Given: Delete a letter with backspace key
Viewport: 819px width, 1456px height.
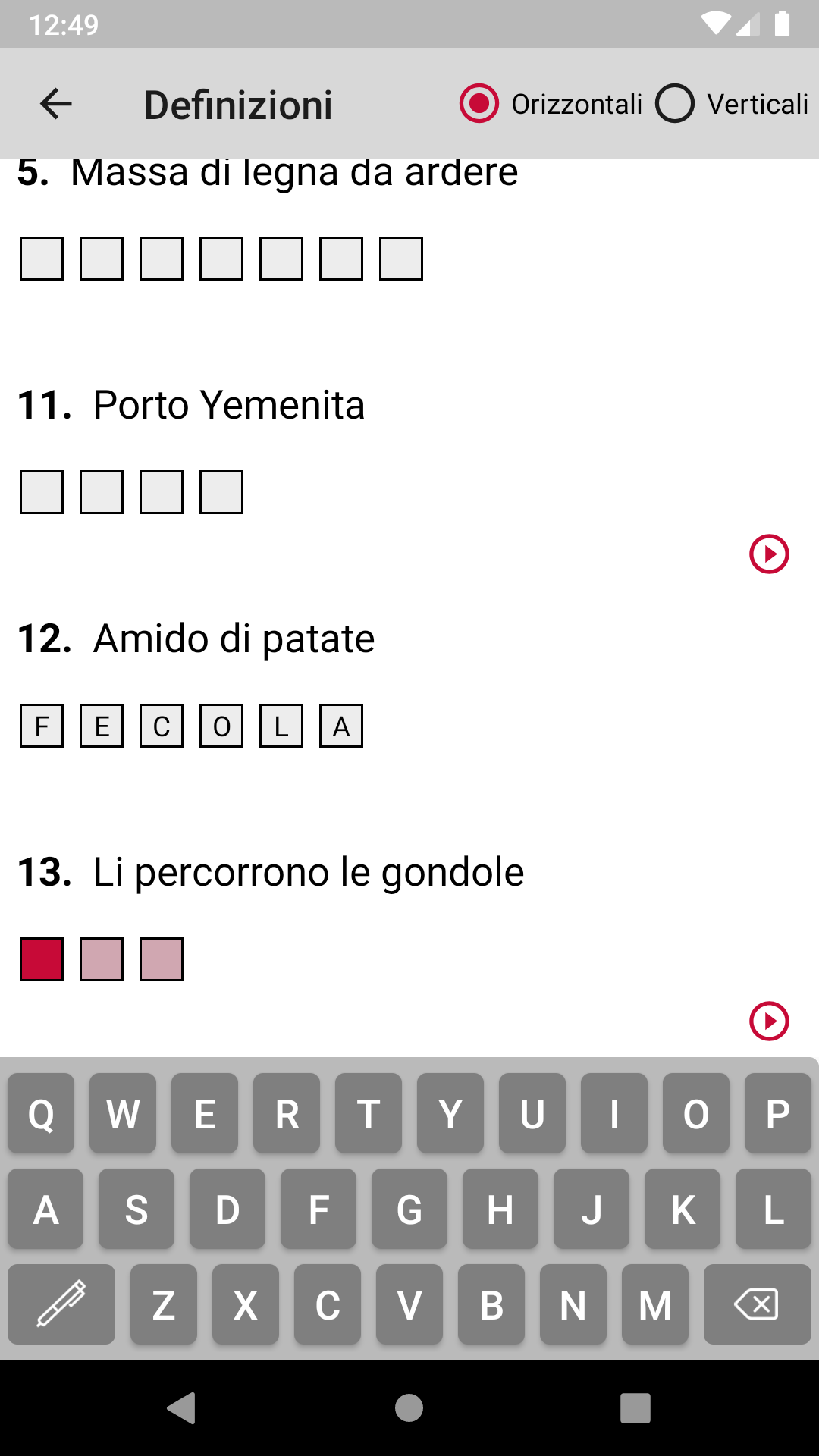Looking at the screenshot, I should click(x=757, y=1304).
